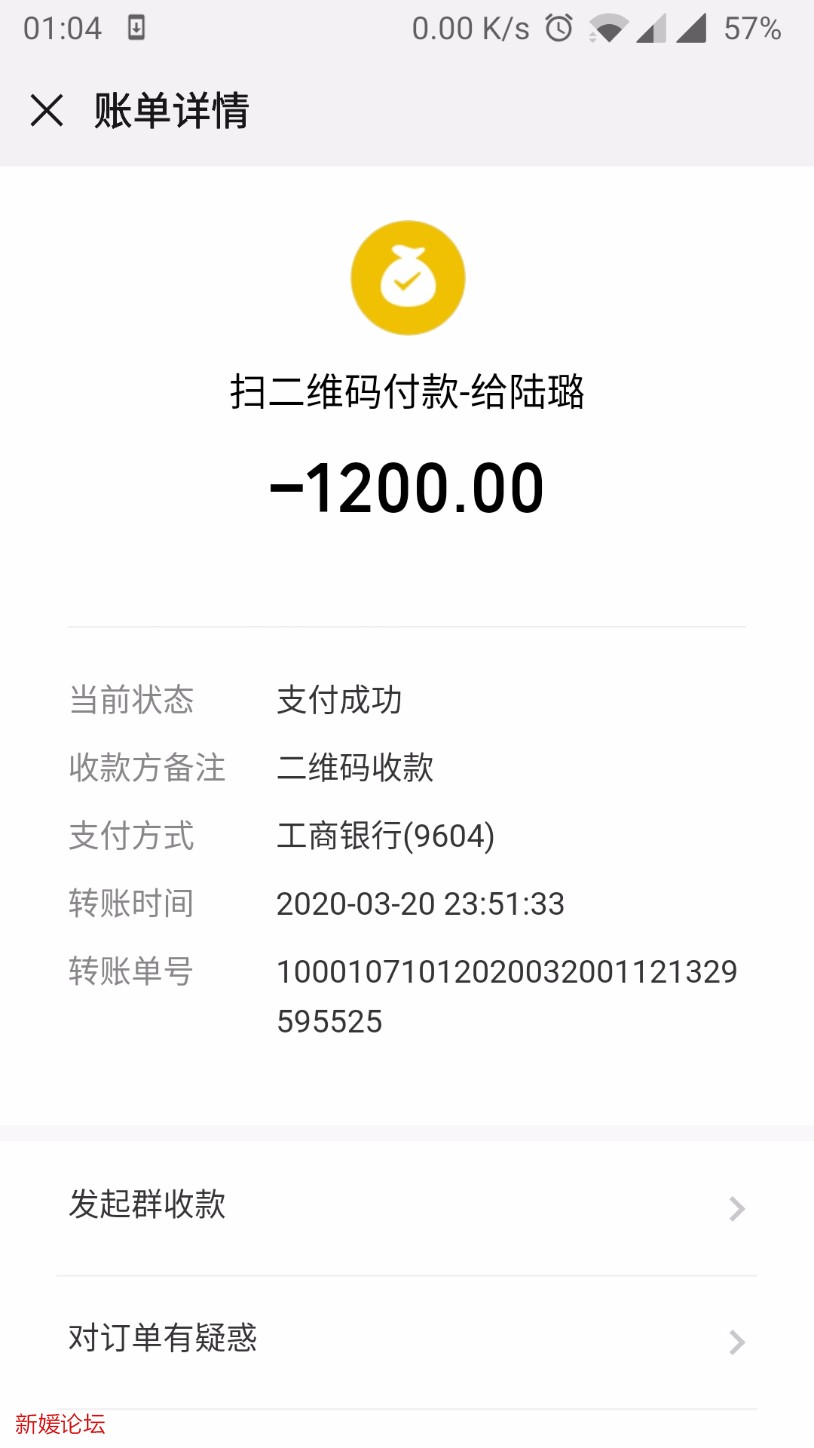Open the 发起群收款 option

[x=406, y=1206]
